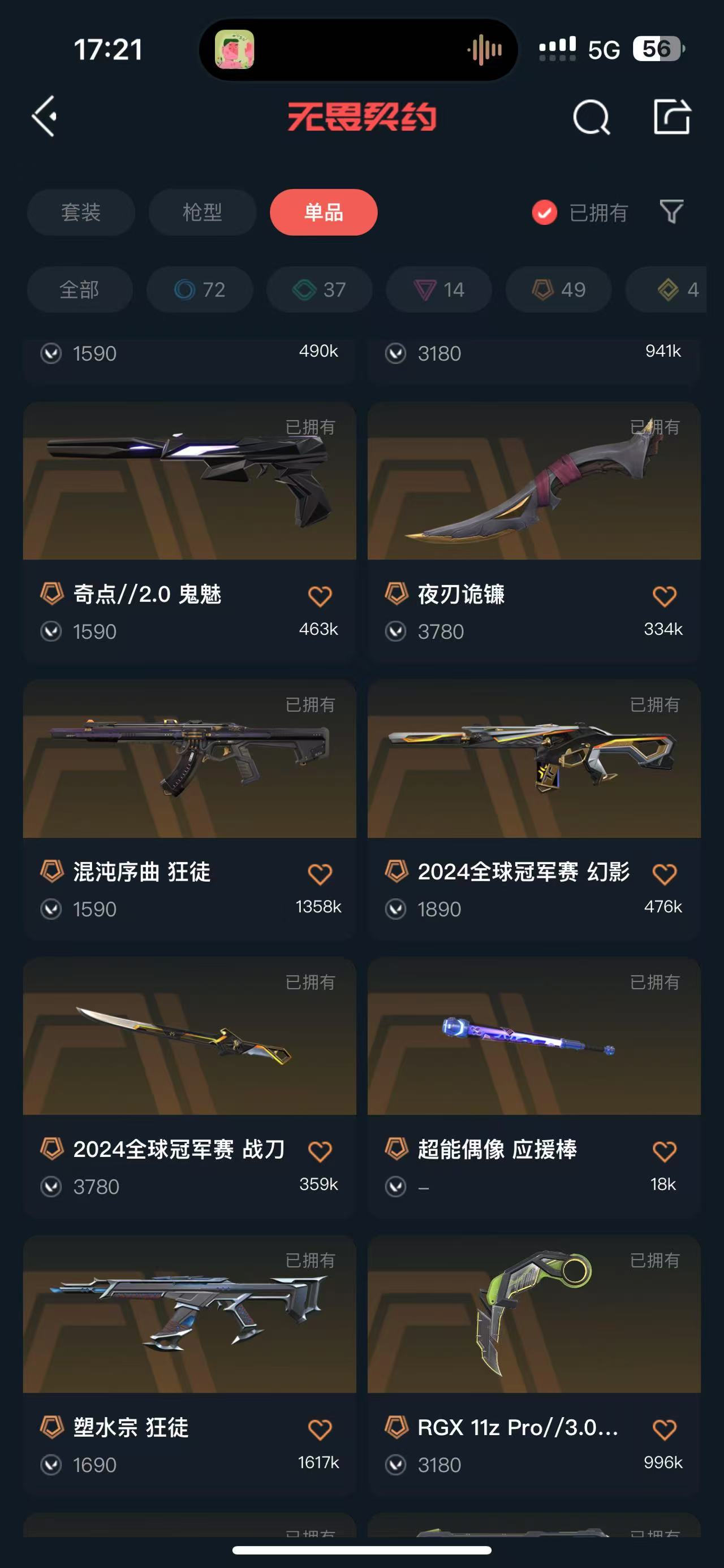This screenshot has width=724, height=1568.
Task: Uncheck the 已拥有 filter checkbox
Action: pos(544,213)
